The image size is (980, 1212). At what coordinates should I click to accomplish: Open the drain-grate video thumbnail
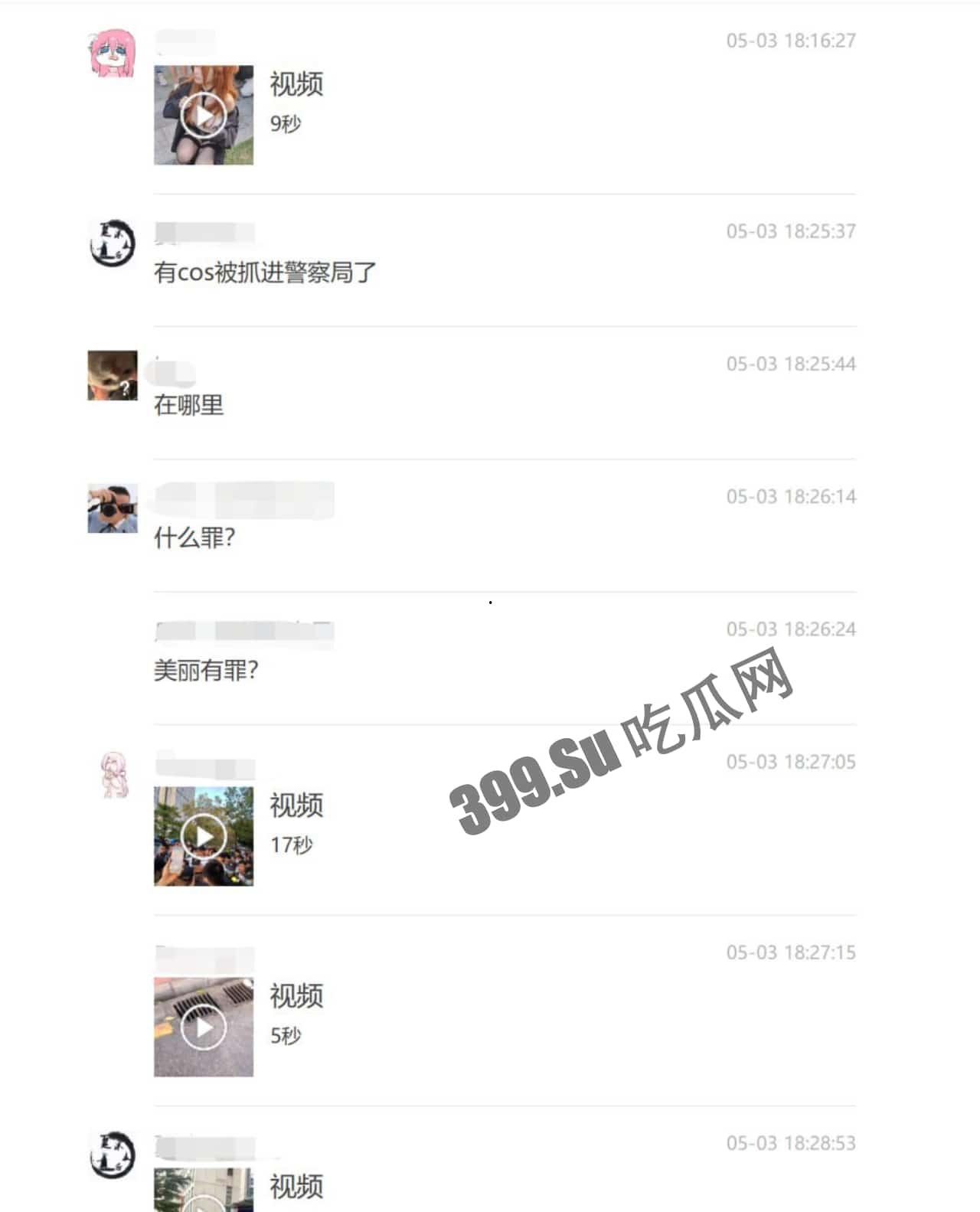[203, 1027]
